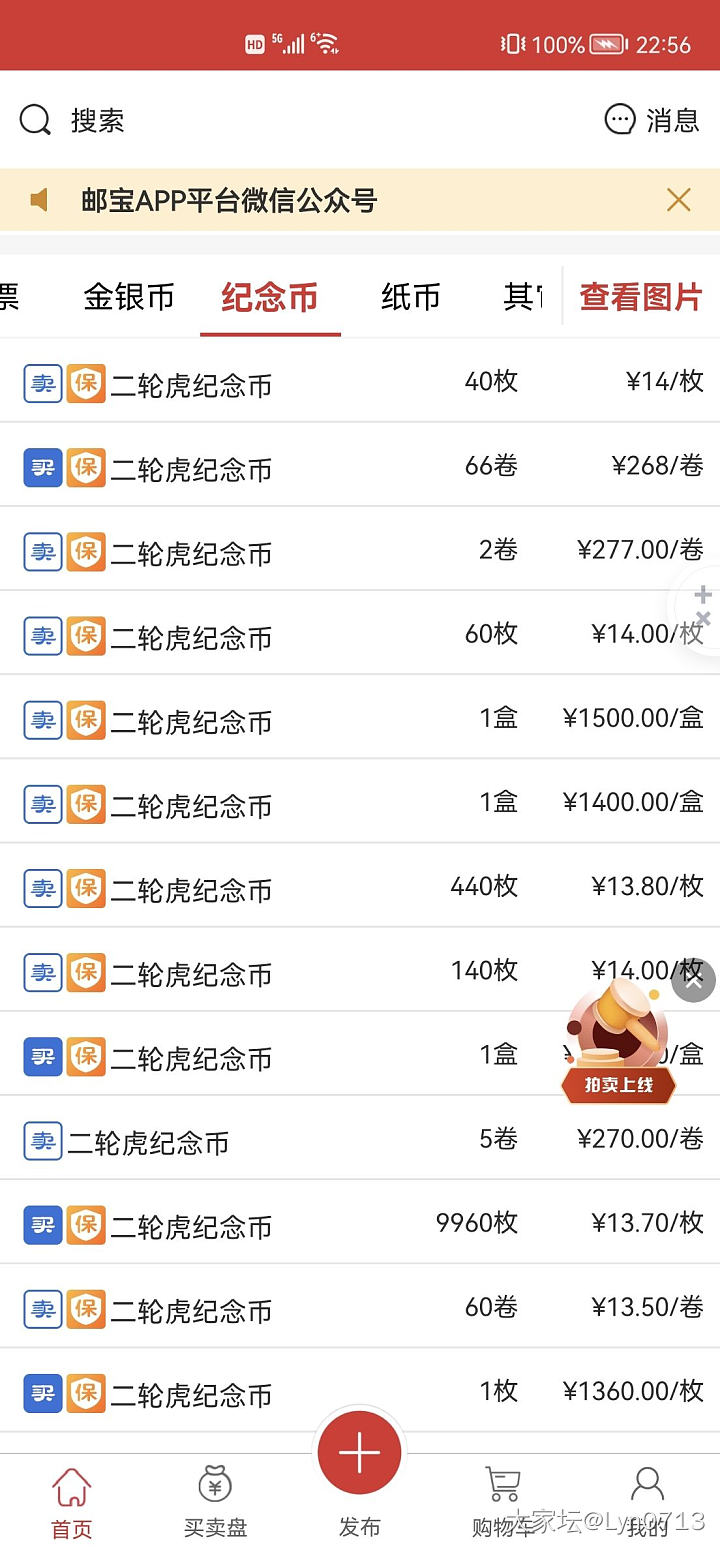The width and height of the screenshot is (720, 1550).
Task: Dismiss the 邮宝APP平台微信公众号 notice banner
Action: [x=678, y=200]
